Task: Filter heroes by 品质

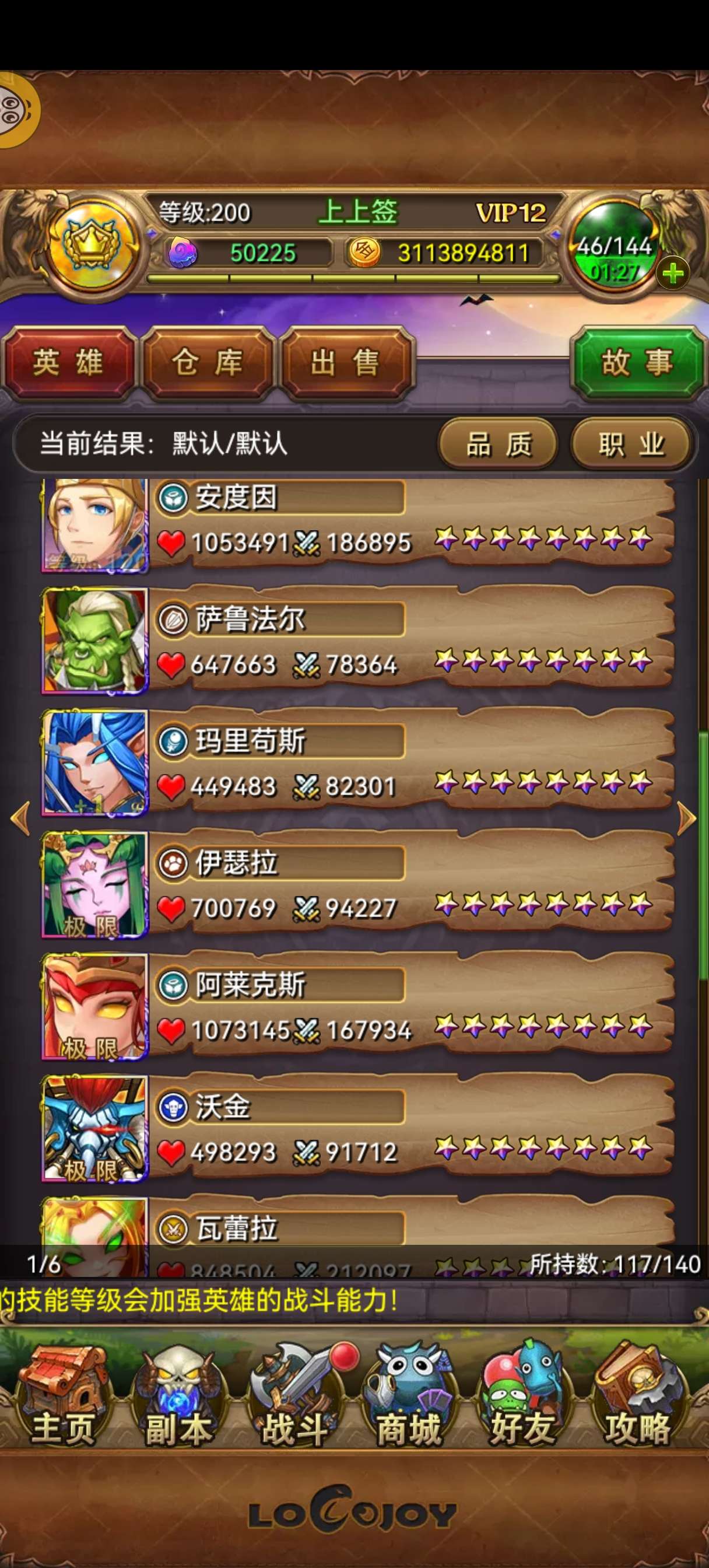Action: [x=498, y=444]
